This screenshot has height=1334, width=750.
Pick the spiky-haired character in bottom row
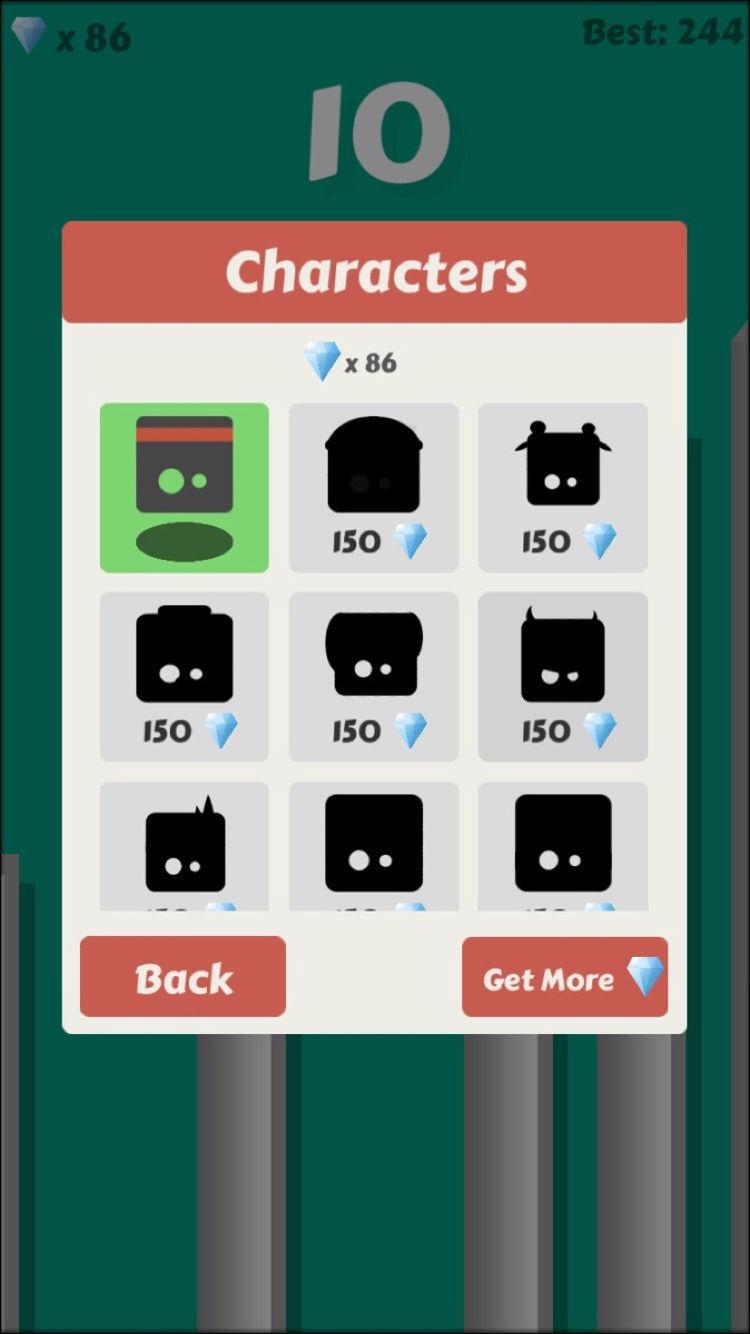click(x=184, y=850)
